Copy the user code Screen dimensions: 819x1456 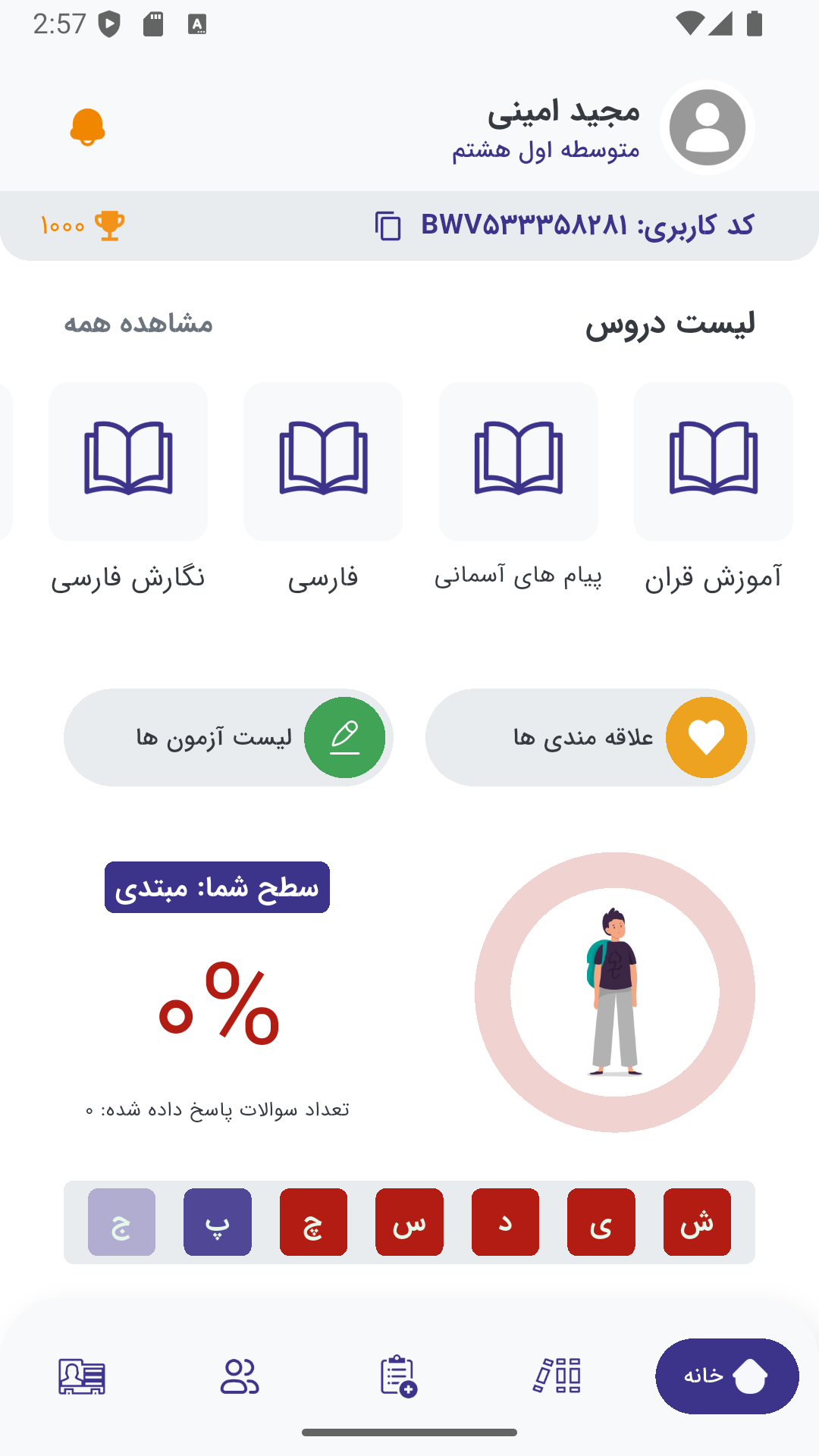pyautogui.click(x=388, y=226)
